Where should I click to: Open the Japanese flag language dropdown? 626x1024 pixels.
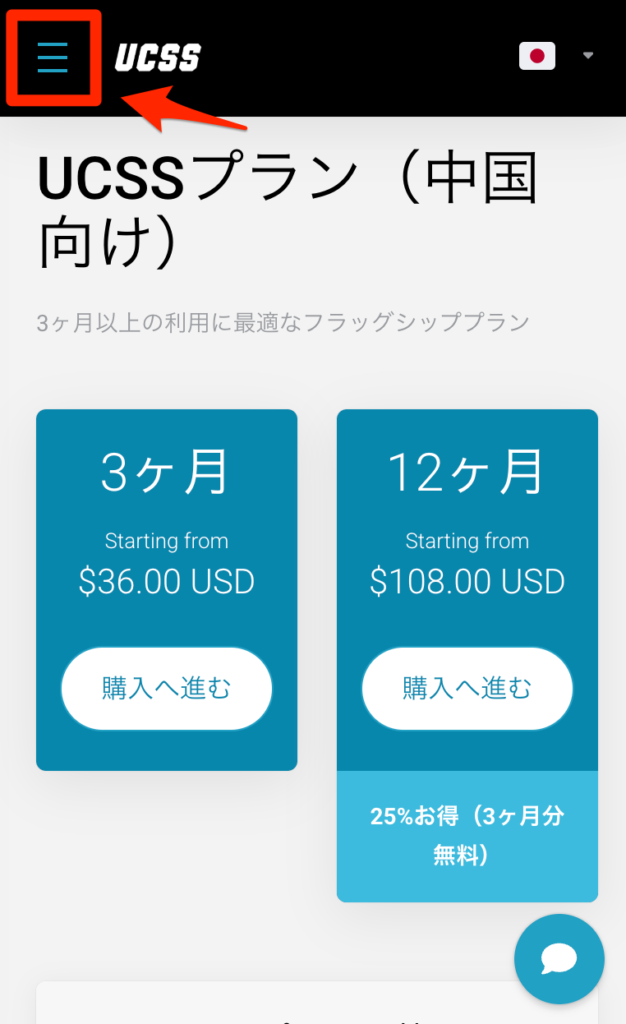pyautogui.click(x=556, y=56)
